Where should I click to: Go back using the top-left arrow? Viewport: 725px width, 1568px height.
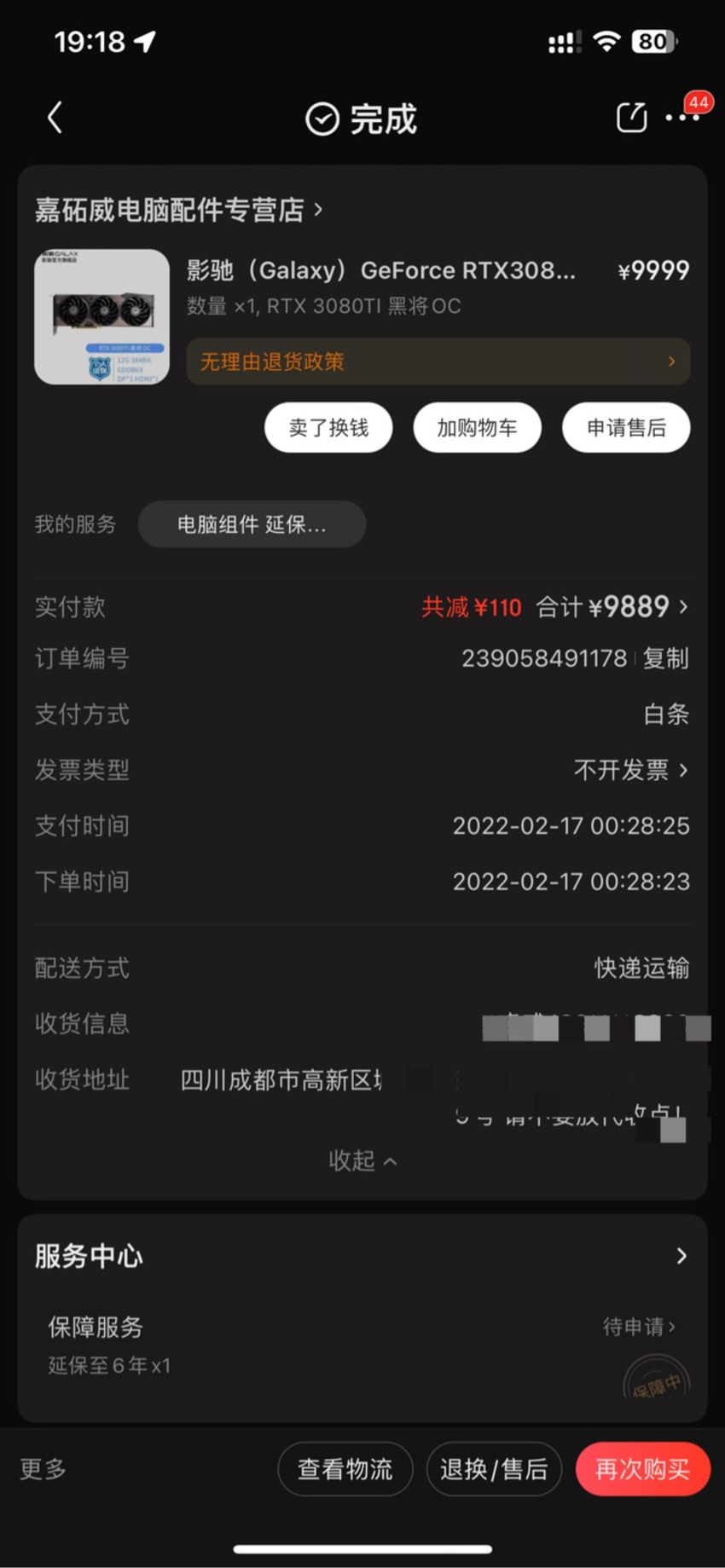(x=55, y=118)
